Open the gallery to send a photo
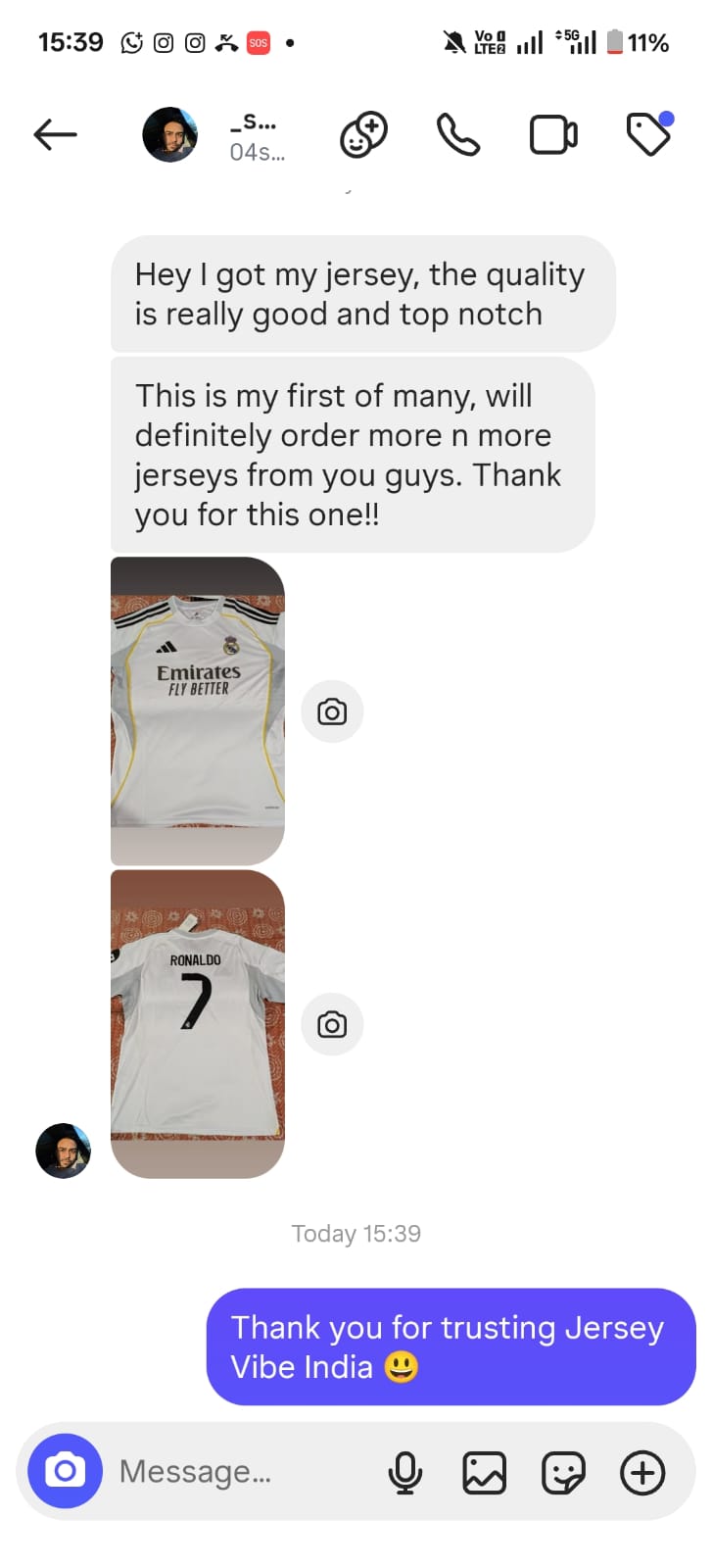The width and height of the screenshot is (712, 1568). click(x=484, y=1472)
